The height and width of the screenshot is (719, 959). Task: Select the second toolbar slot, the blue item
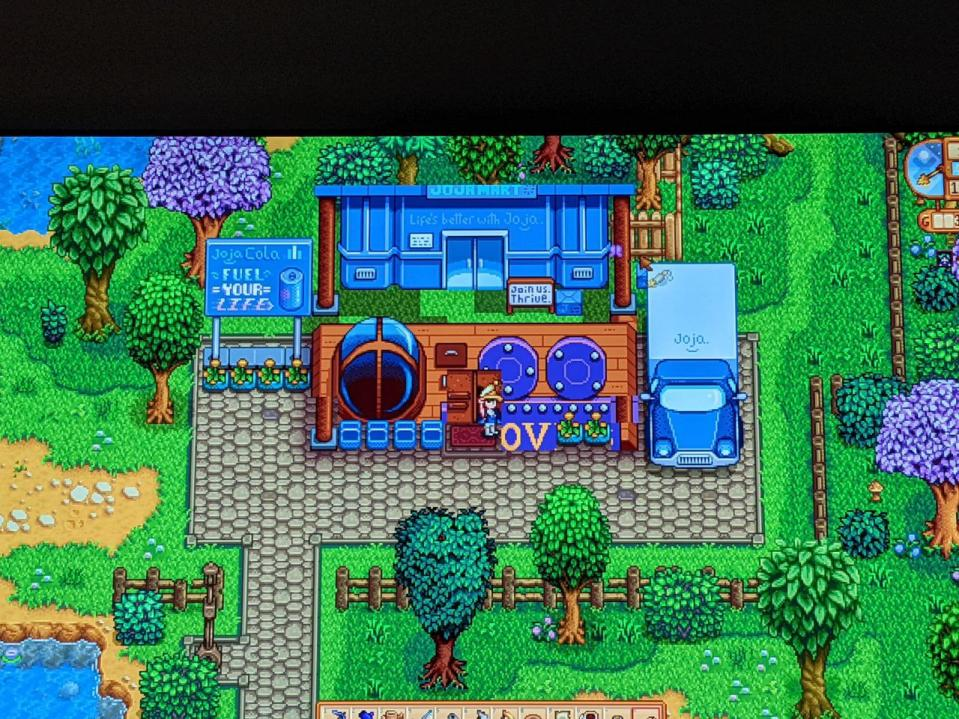pos(366,714)
